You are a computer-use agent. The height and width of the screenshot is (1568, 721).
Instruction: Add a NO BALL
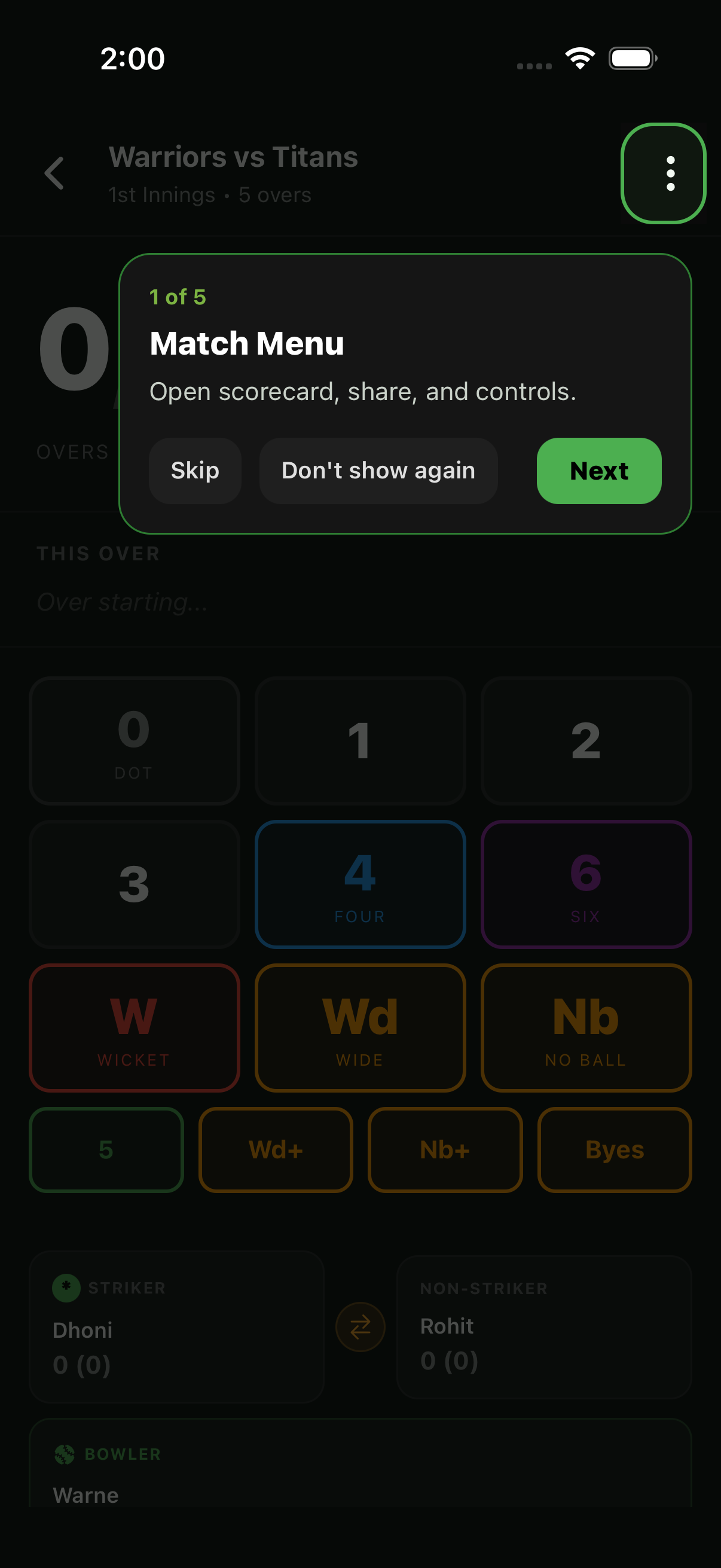[585, 1027]
